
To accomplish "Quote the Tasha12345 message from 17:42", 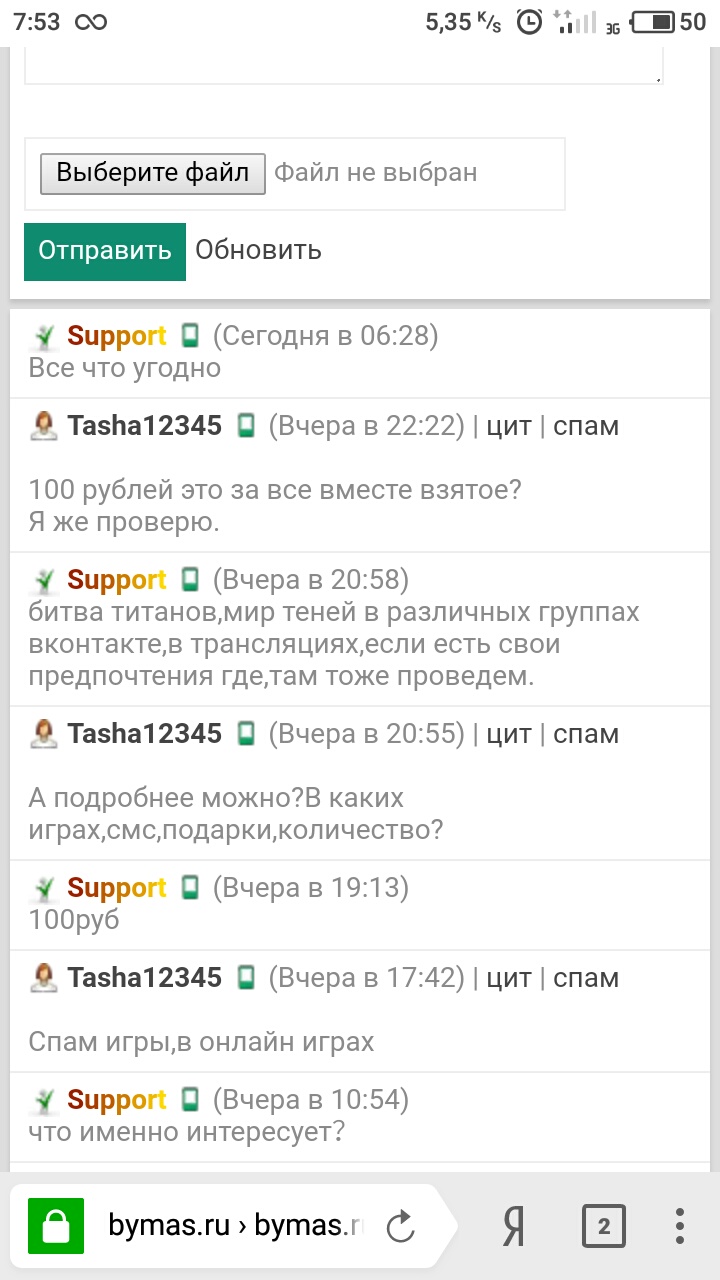I will pos(508,978).
